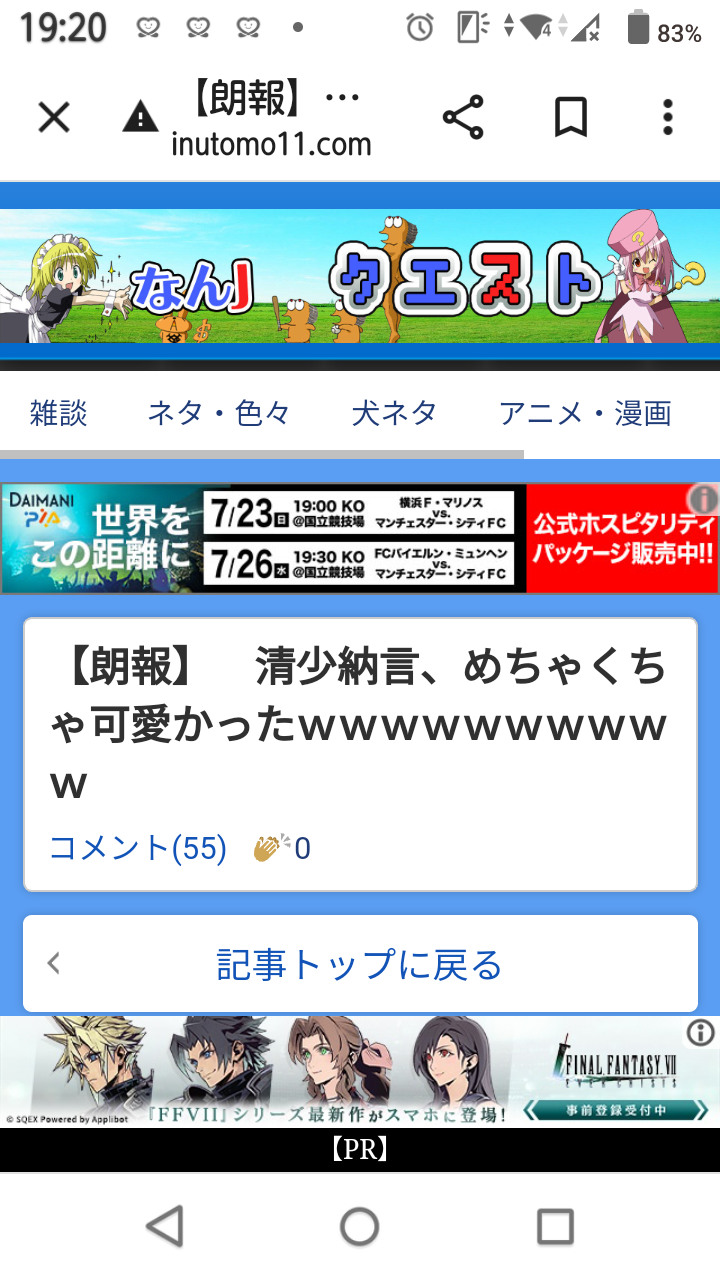The image size is (720, 1280).
Task: Go to the home screen
Action: (360, 1225)
